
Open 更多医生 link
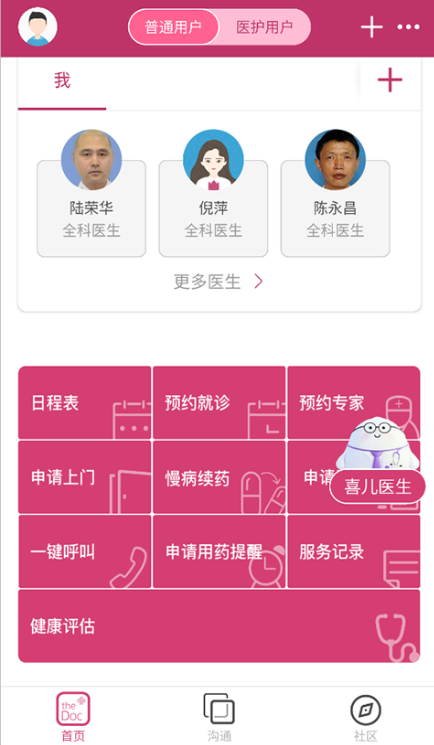218,281
